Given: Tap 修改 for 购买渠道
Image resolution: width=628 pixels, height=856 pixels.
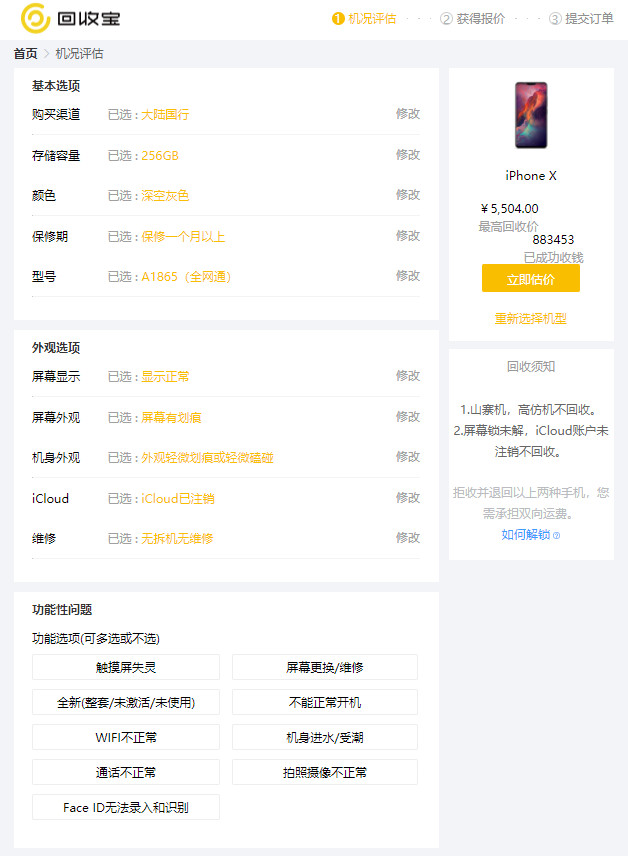Looking at the screenshot, I should click(407, 114).
